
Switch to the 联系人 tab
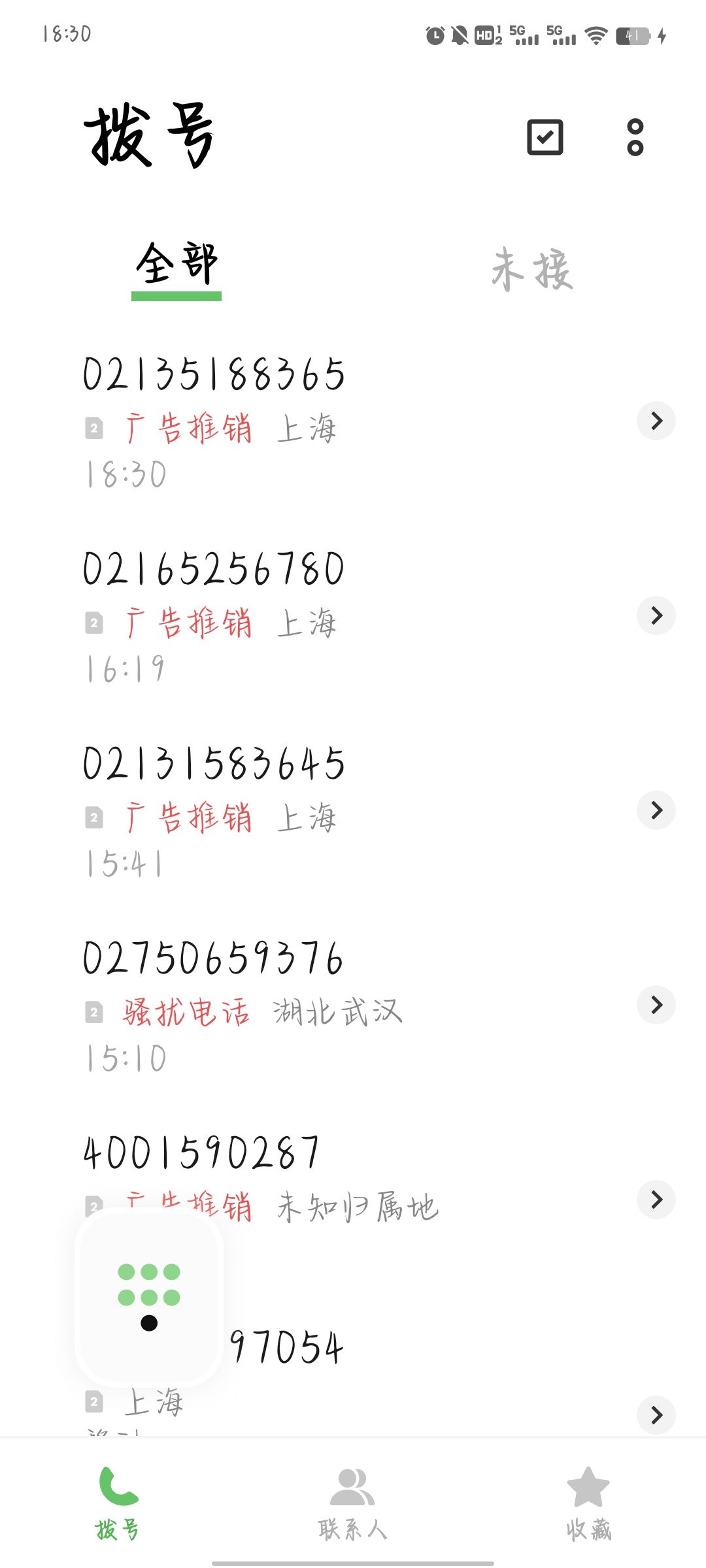click(x=352, y=1504)
